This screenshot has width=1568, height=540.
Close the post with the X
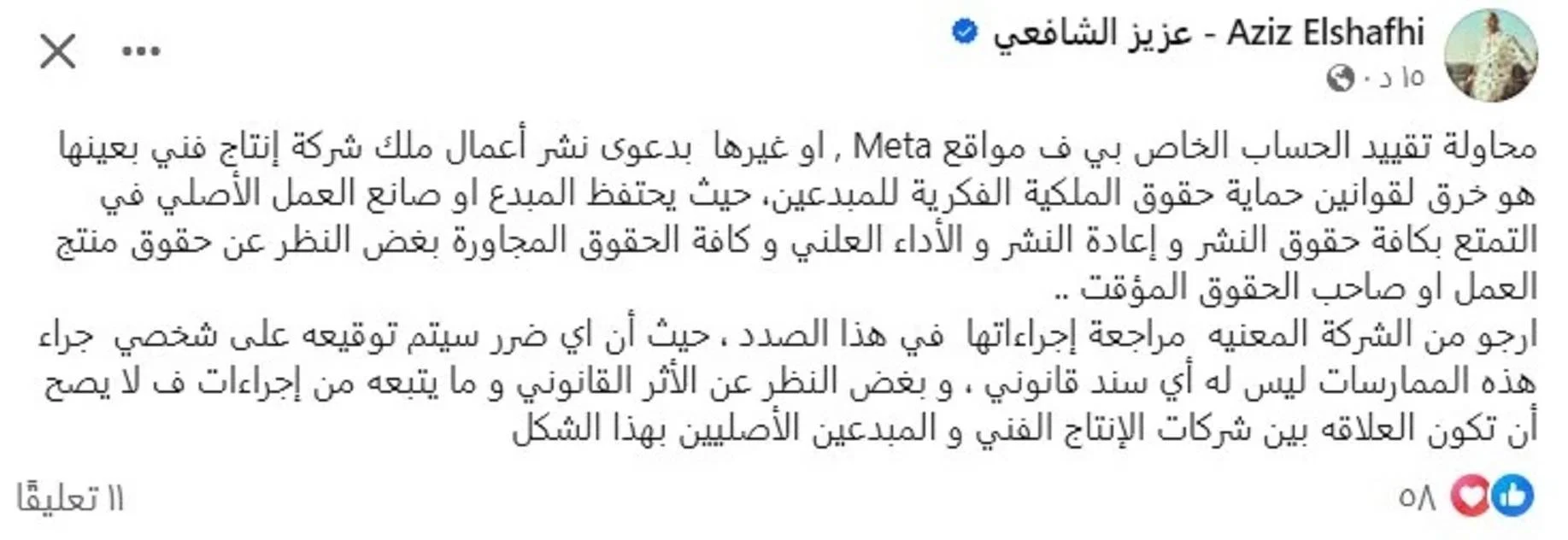pos(57,52)
